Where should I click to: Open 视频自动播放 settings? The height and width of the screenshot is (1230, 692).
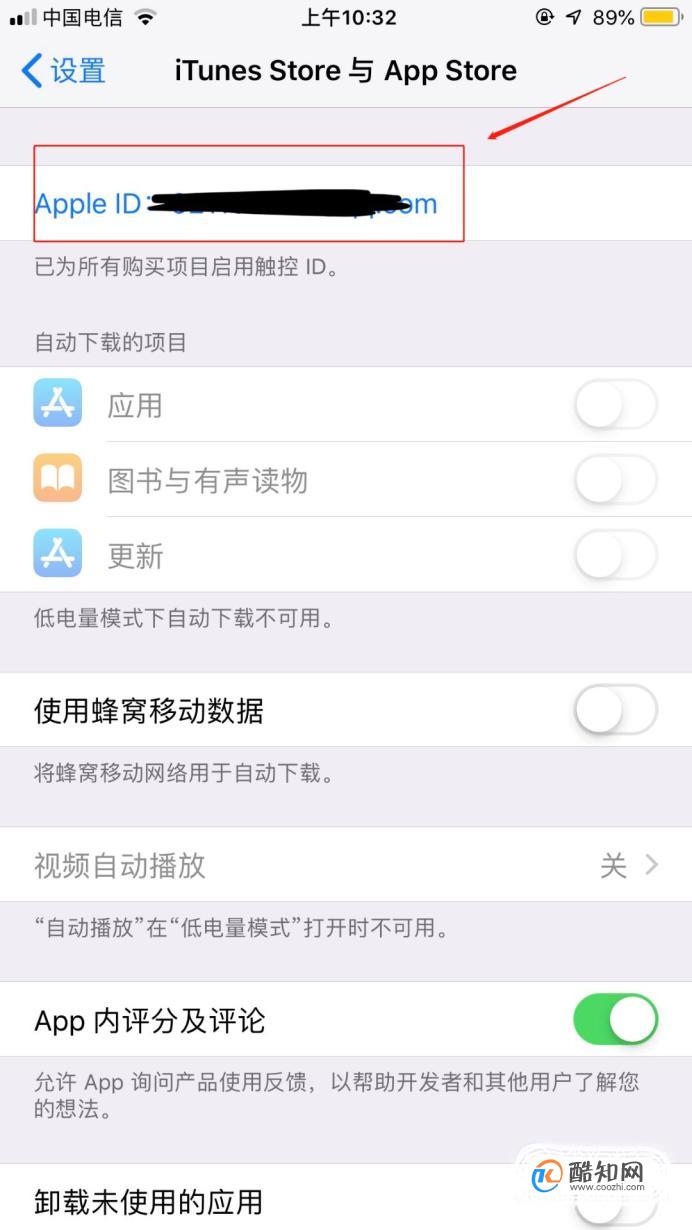[x=346, y=865]
